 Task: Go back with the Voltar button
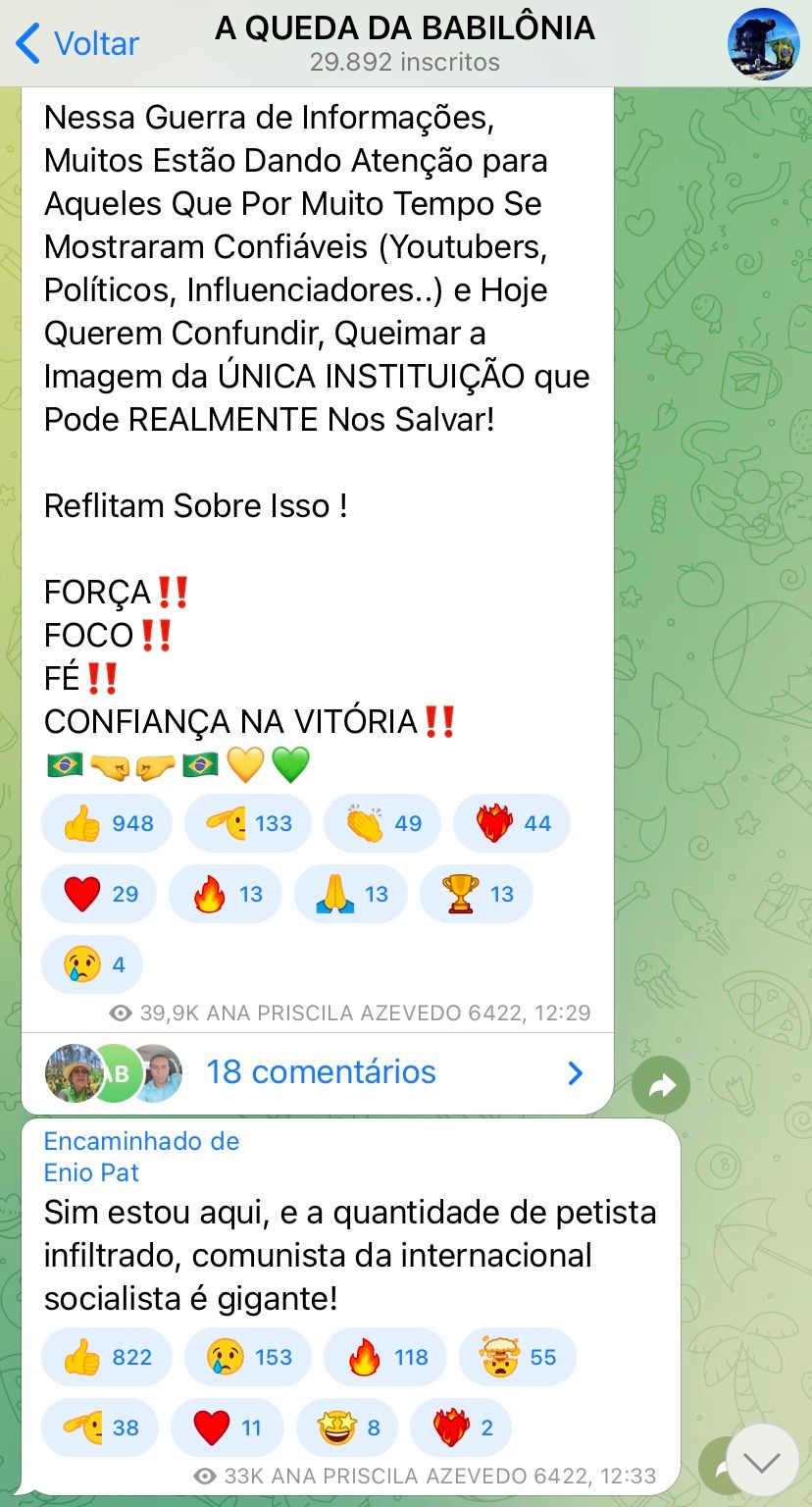(x=77, y=44)
